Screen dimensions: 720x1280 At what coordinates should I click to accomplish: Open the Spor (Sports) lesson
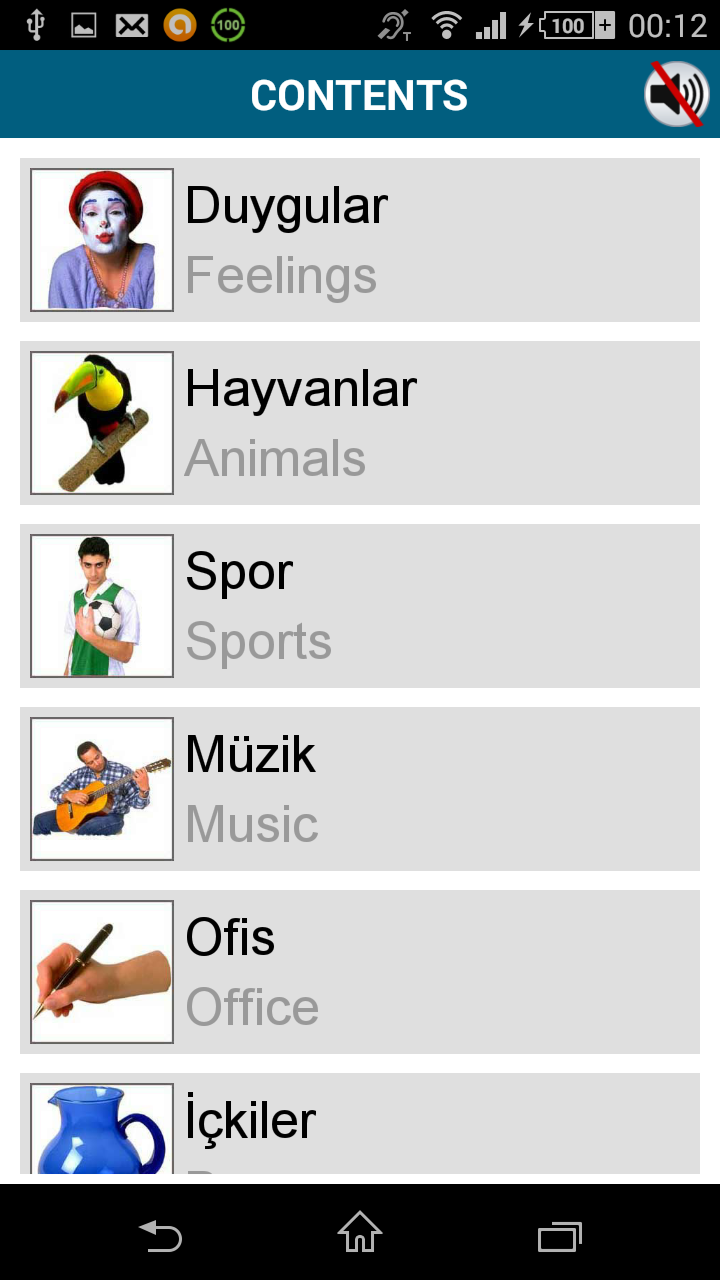click(x=360, y=606)
